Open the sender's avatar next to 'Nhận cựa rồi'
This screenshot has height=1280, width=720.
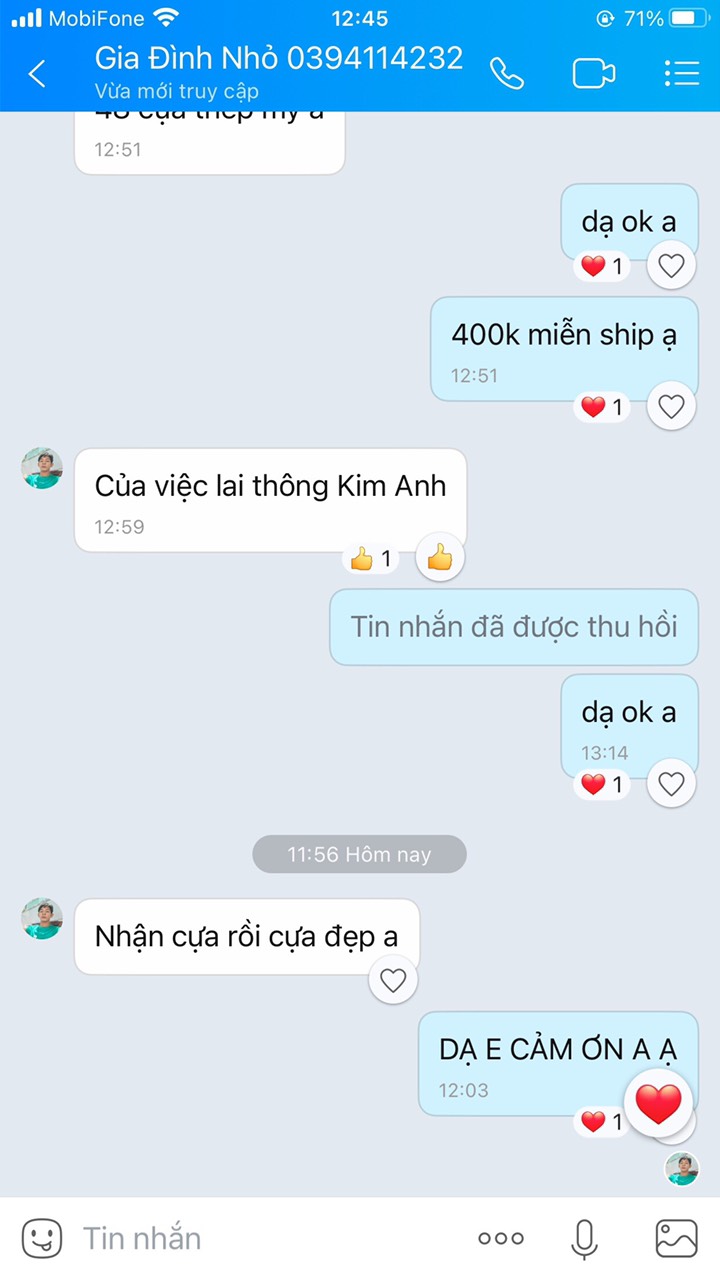pyautogui.click(x=42, y=919)
